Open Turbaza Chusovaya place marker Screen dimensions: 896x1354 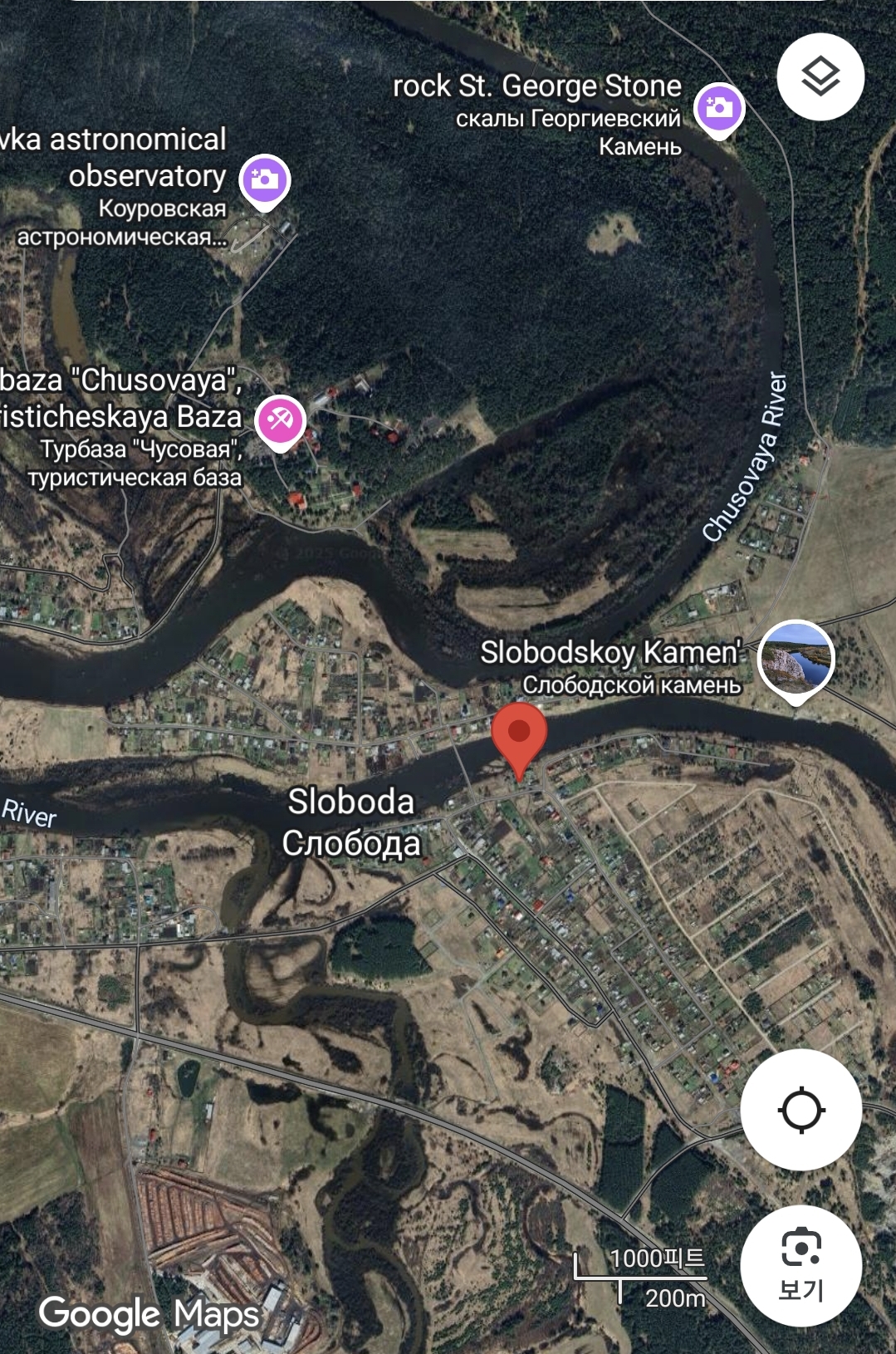point(280,419)
